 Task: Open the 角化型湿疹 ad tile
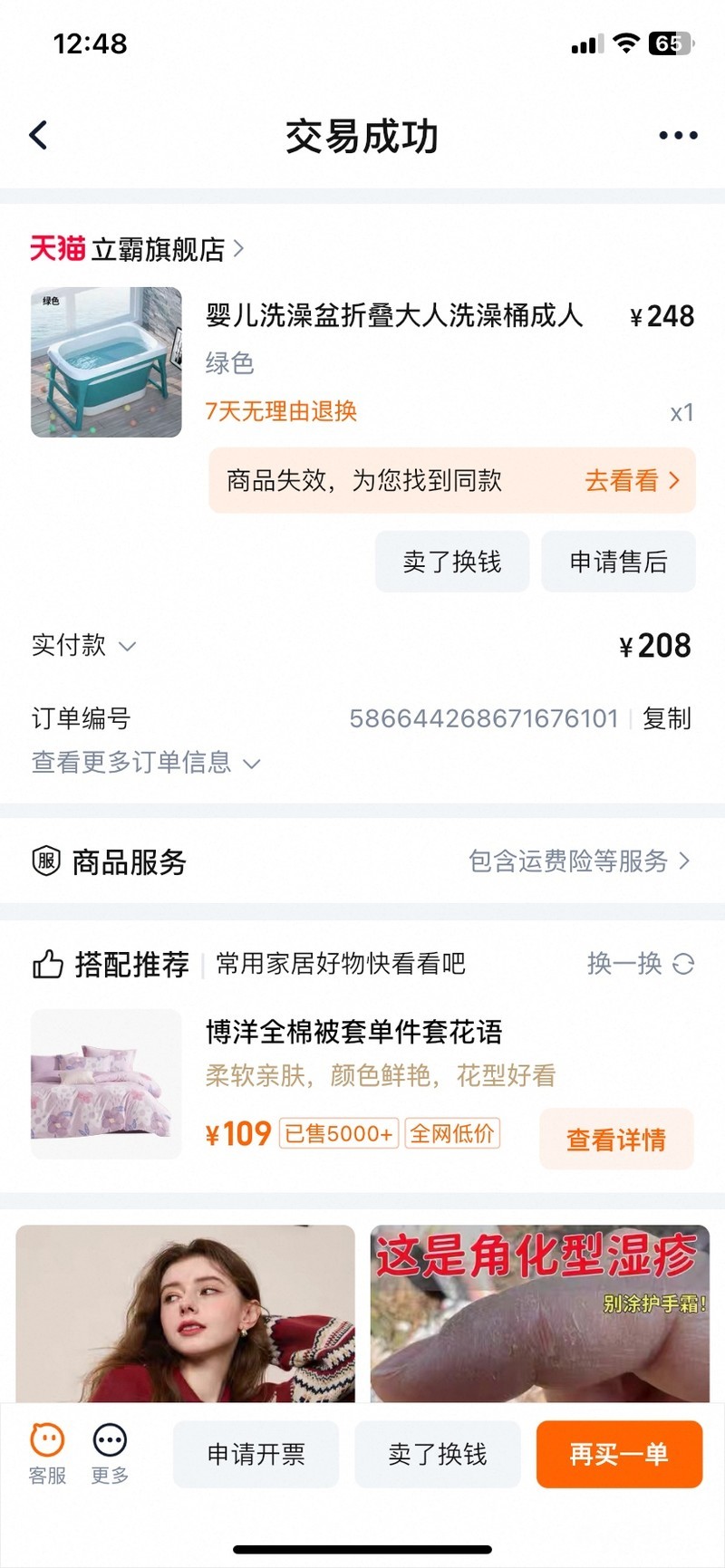tap(539, 1313)
